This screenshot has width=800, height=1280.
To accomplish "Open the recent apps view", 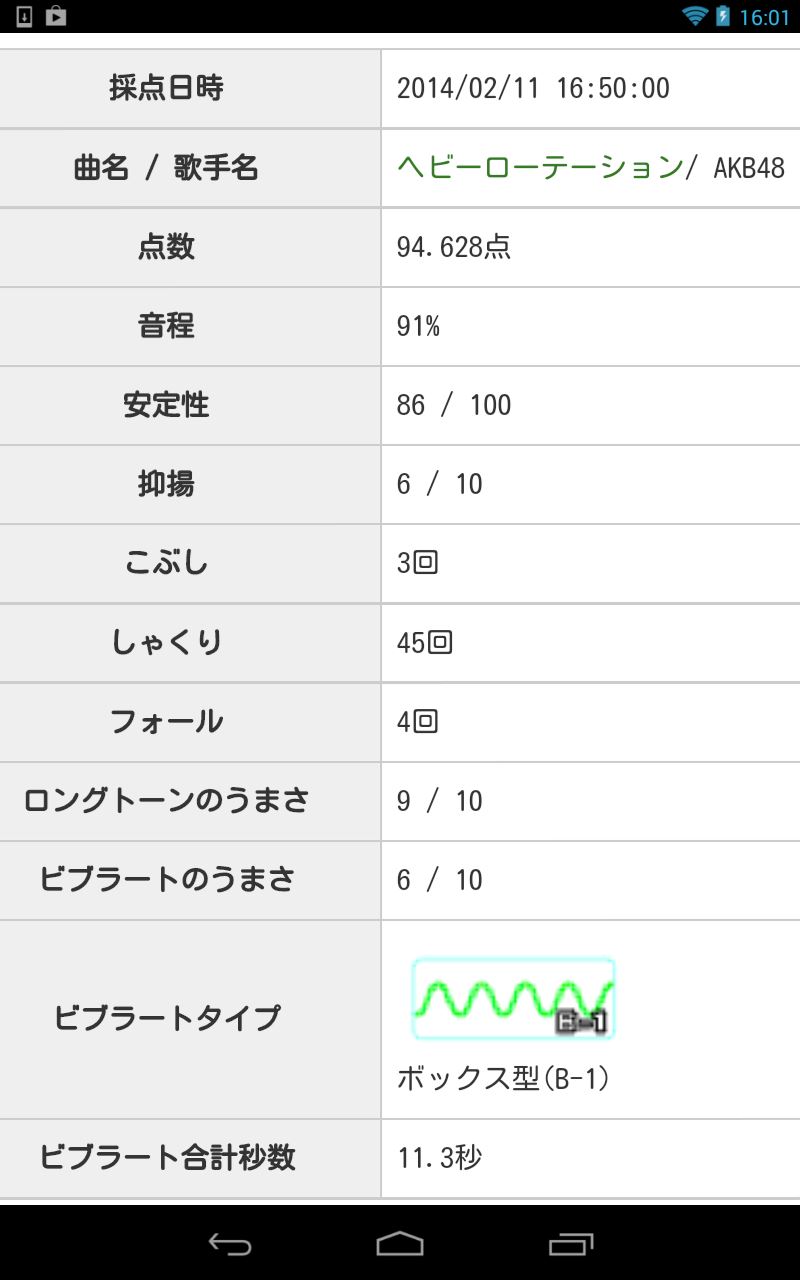I will pyautogui.click(x=571, y=1244).
